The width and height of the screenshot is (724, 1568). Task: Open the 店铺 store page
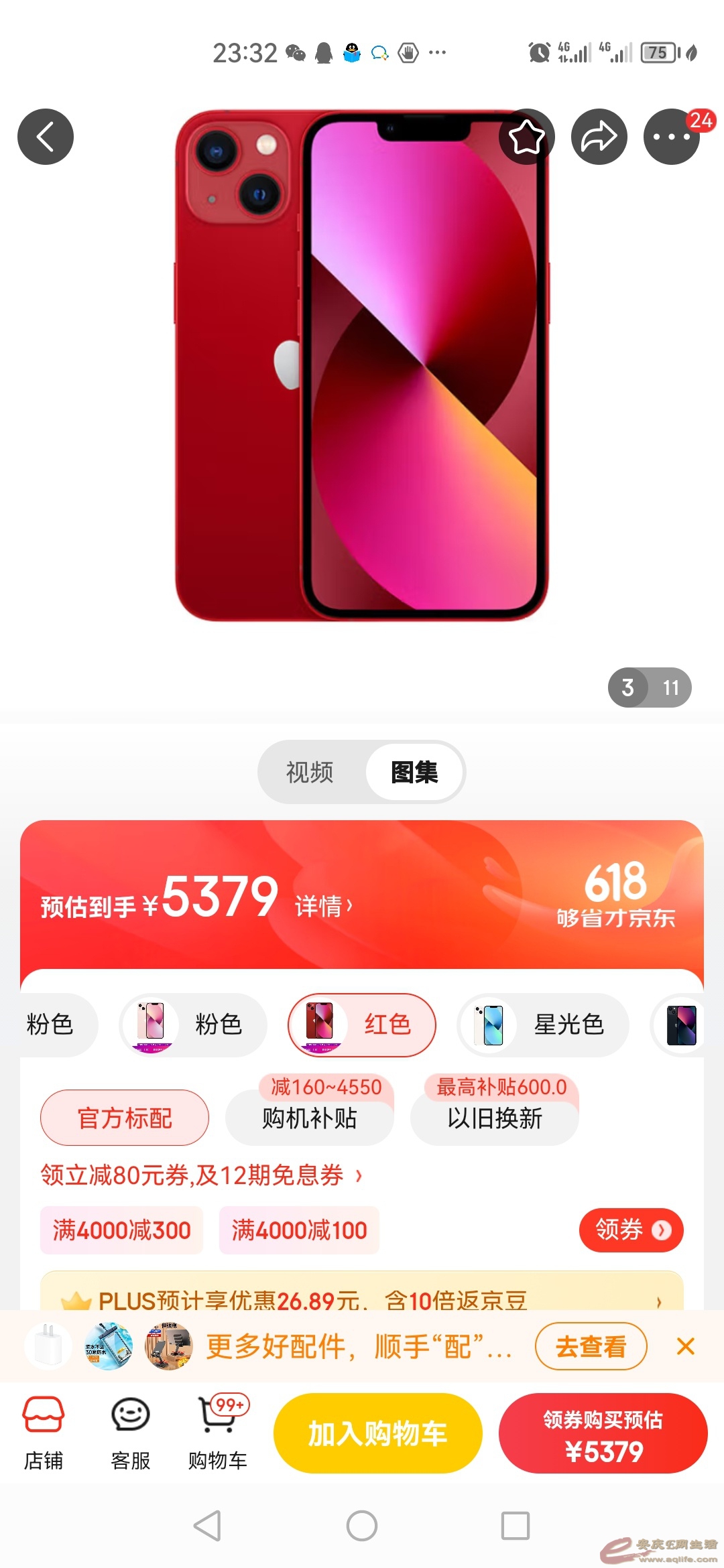pyautogui.click(x=44, y=1433)
